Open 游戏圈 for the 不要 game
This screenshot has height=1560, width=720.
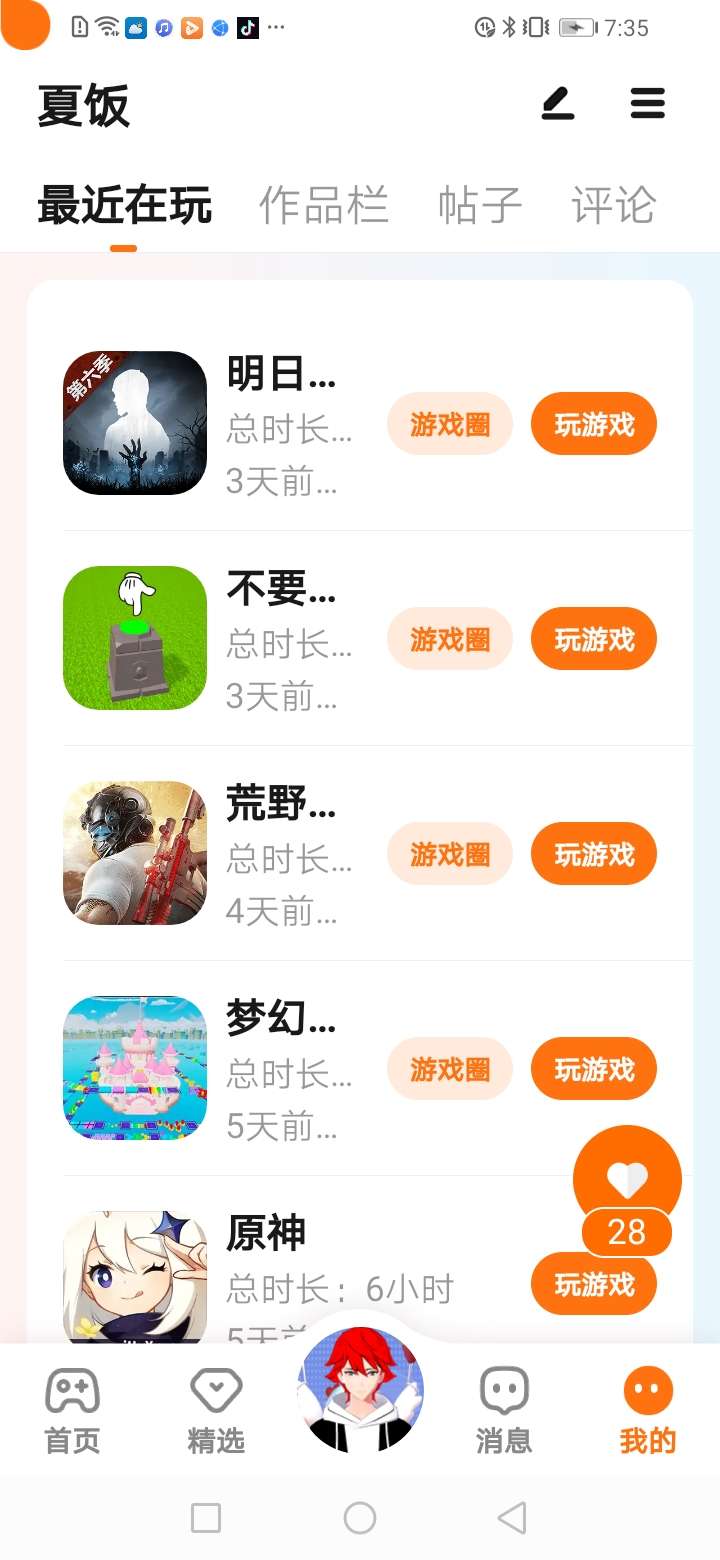[450, 639]
